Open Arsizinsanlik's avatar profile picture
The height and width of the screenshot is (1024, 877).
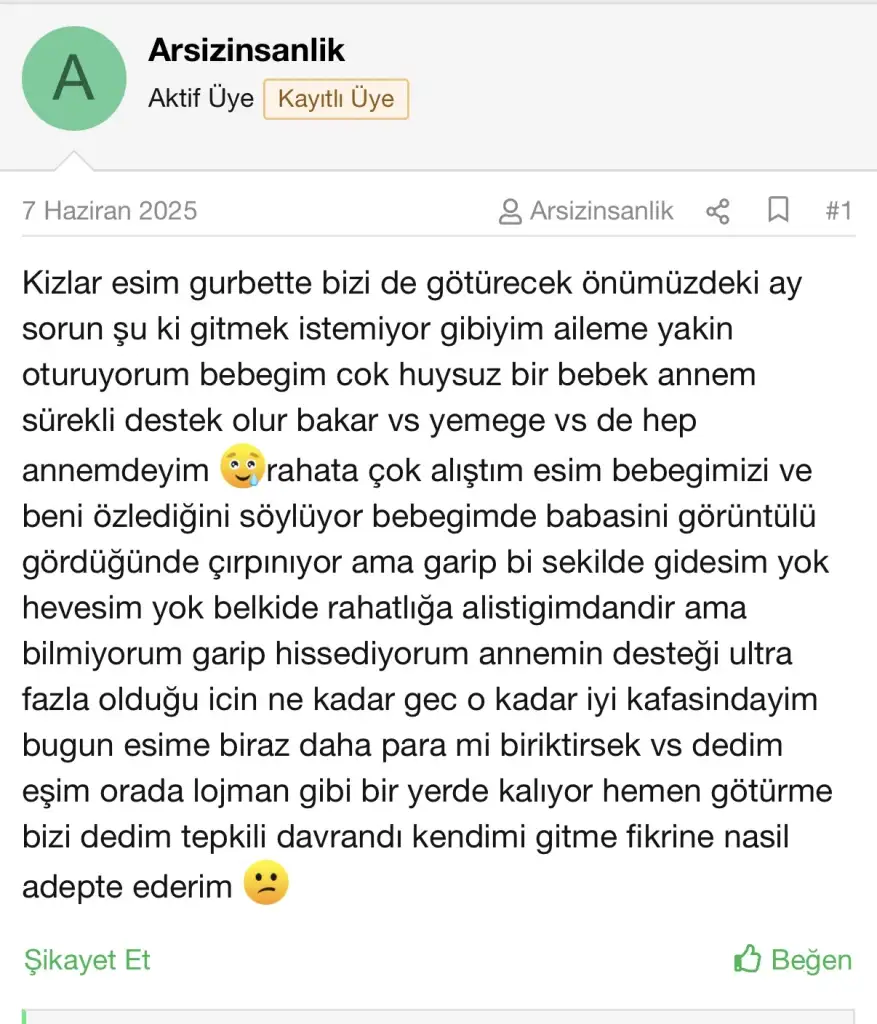(x=74, y=79)
